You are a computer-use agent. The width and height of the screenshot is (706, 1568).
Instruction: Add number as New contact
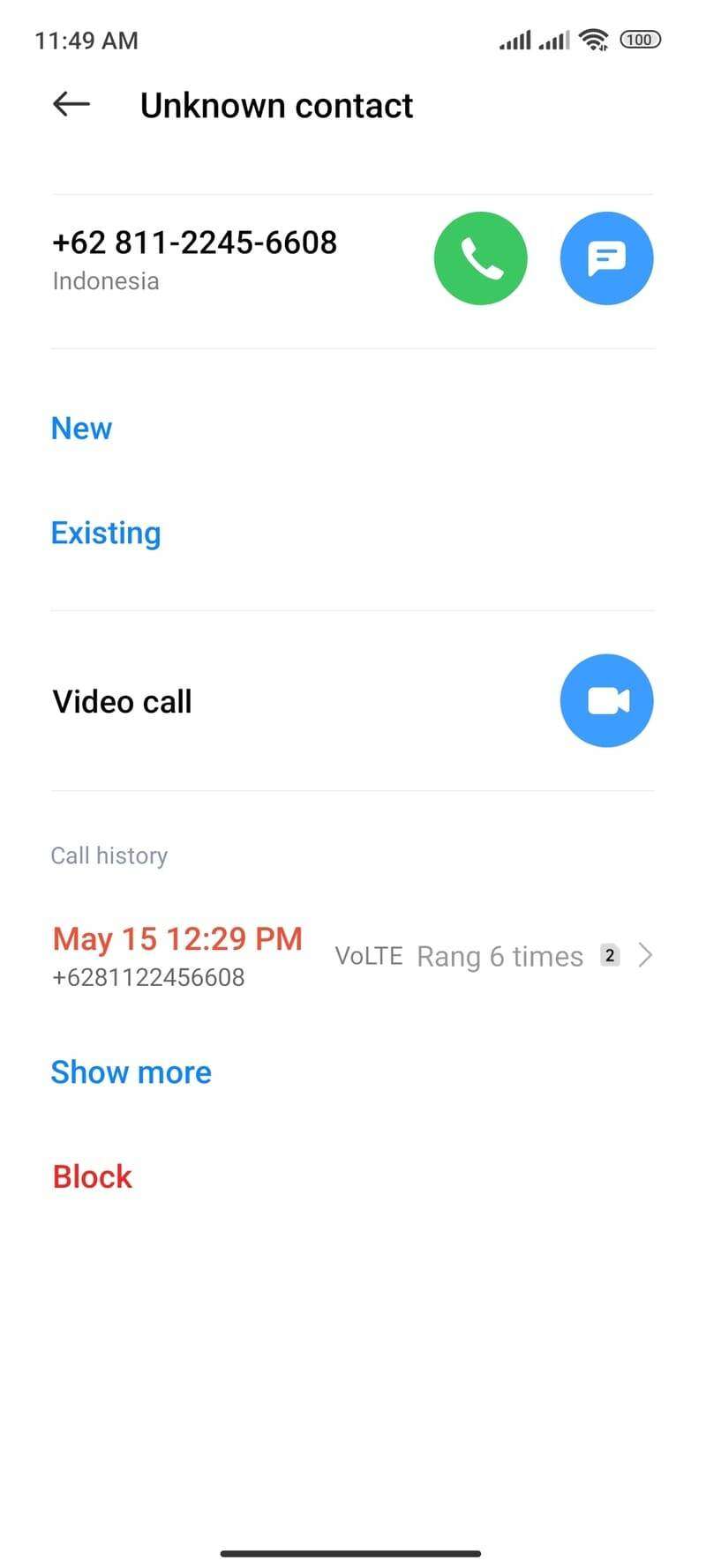click(x=81, y=429)
